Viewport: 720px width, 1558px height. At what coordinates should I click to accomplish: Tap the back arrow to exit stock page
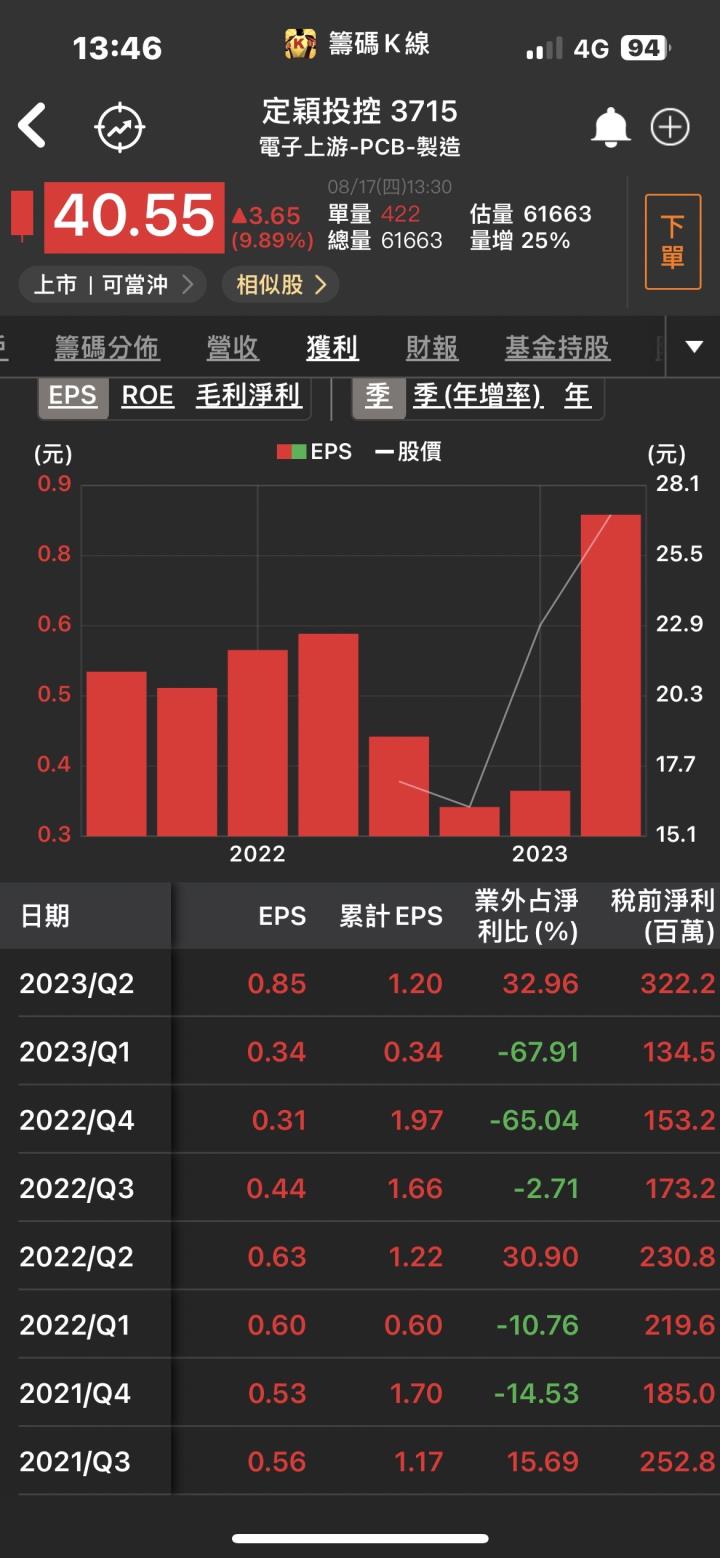pos(33,126)
